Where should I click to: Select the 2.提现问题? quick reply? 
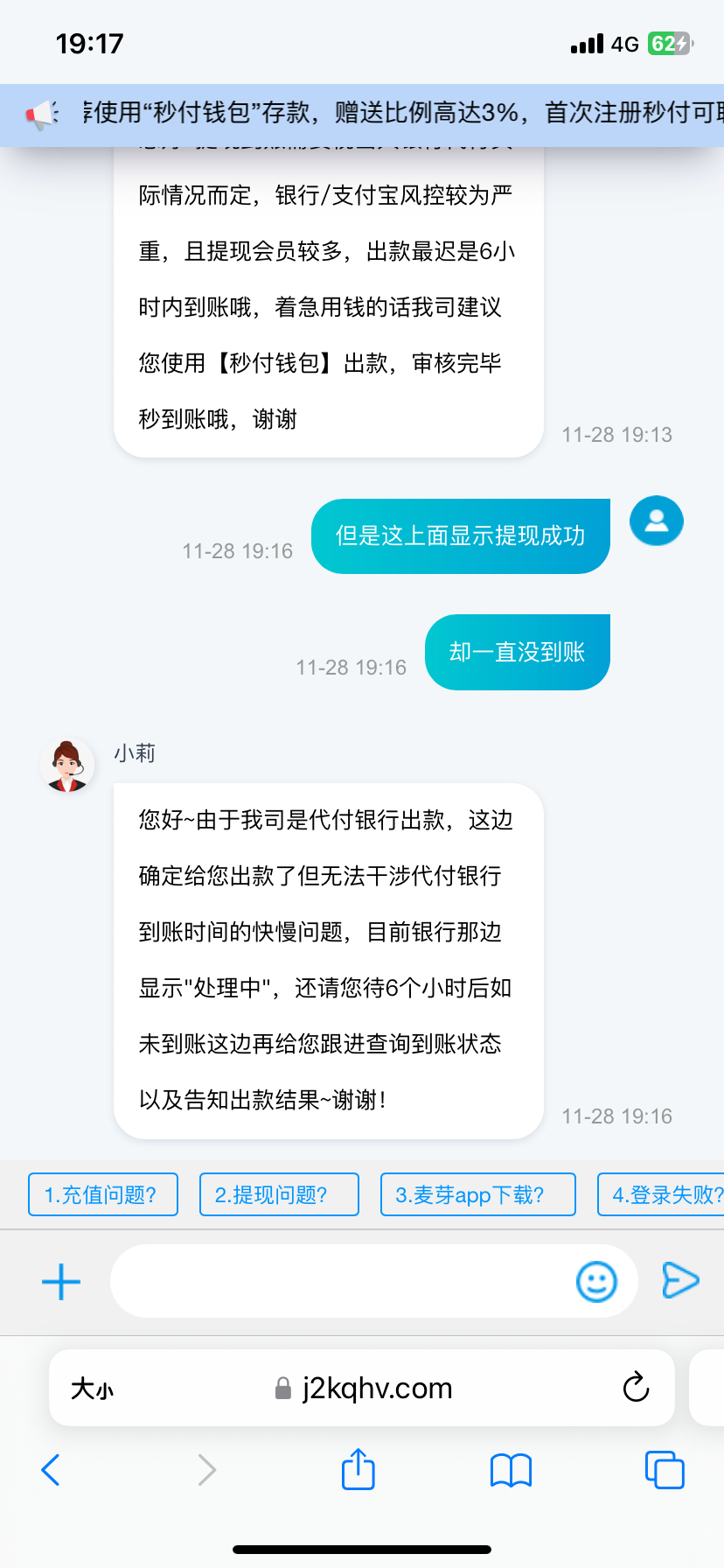(278, 1194)
